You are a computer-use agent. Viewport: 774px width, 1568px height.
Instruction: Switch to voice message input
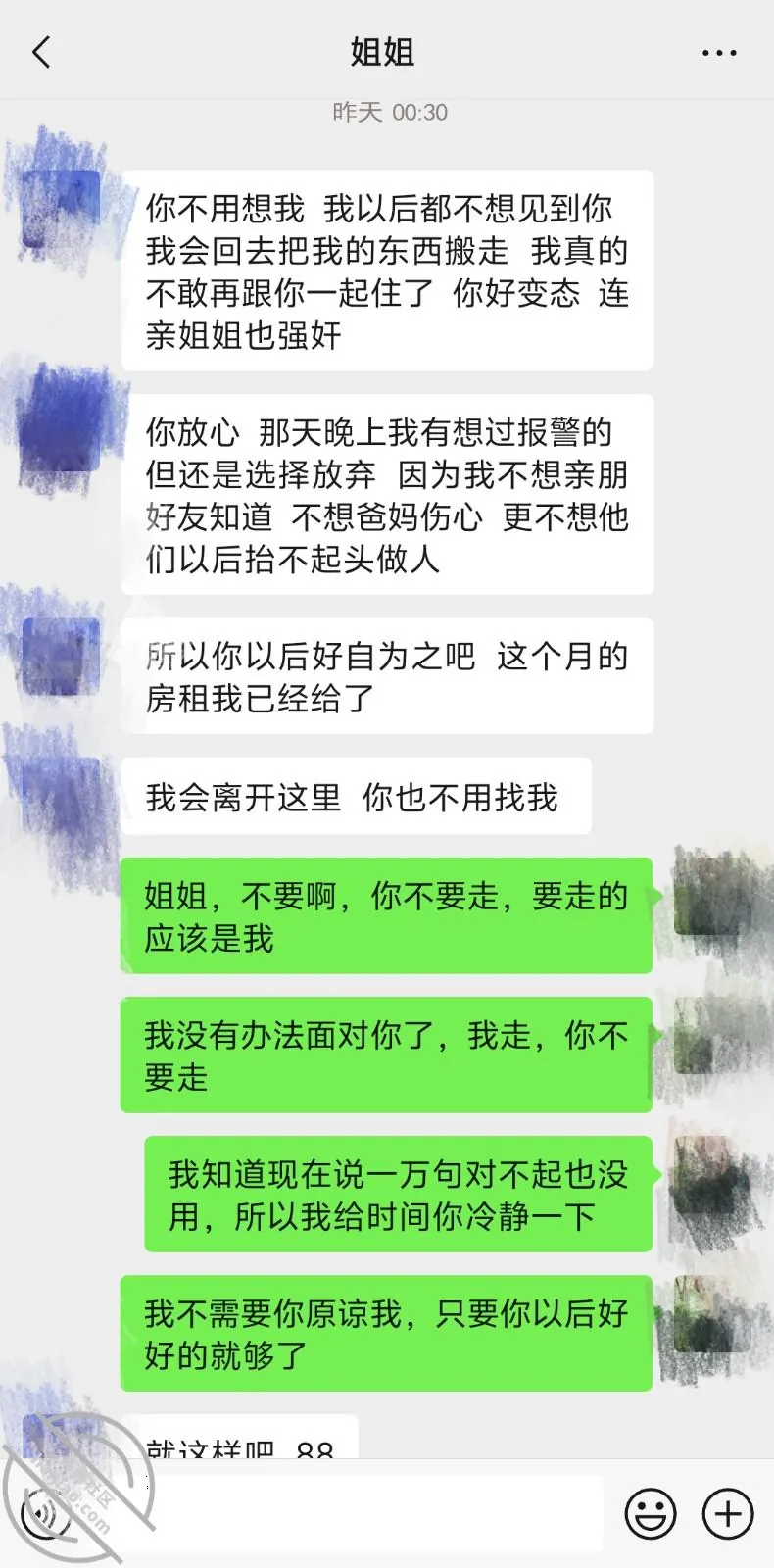[45, 1513]
